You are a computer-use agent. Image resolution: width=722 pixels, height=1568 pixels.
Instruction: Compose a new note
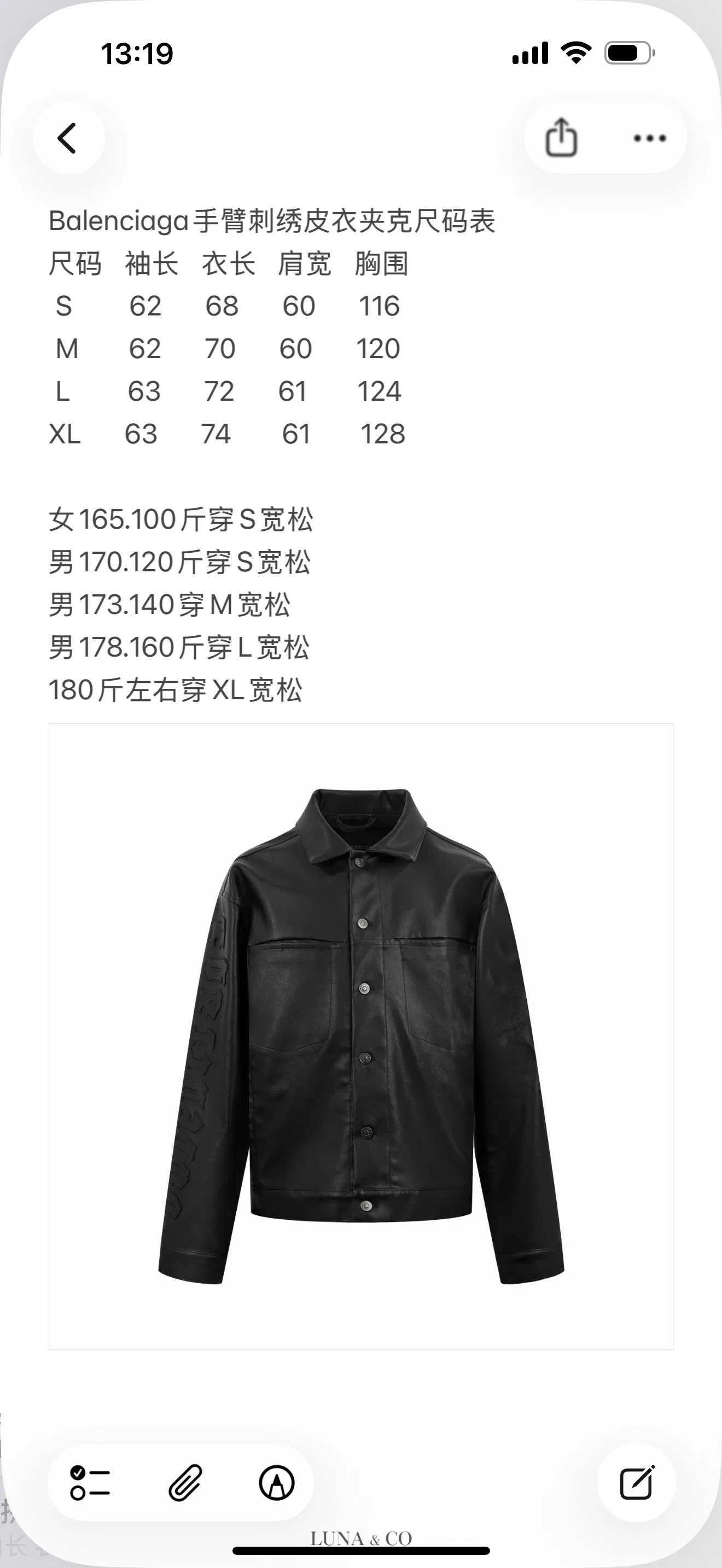click(636, 1482)
